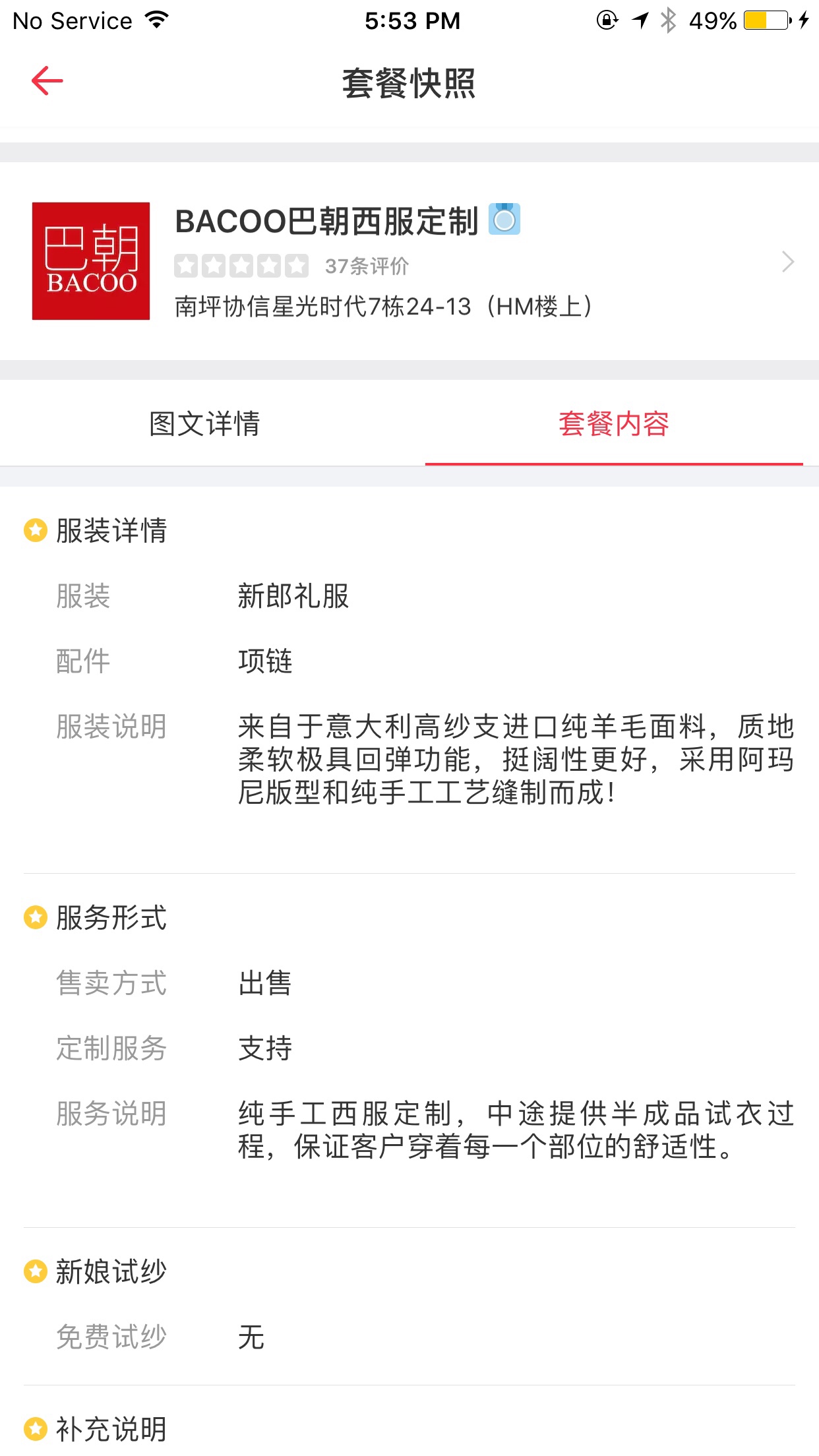819x1456 pixels.
Task: Switch to the 图文详情 tab
Action: [x=205, y=423]
